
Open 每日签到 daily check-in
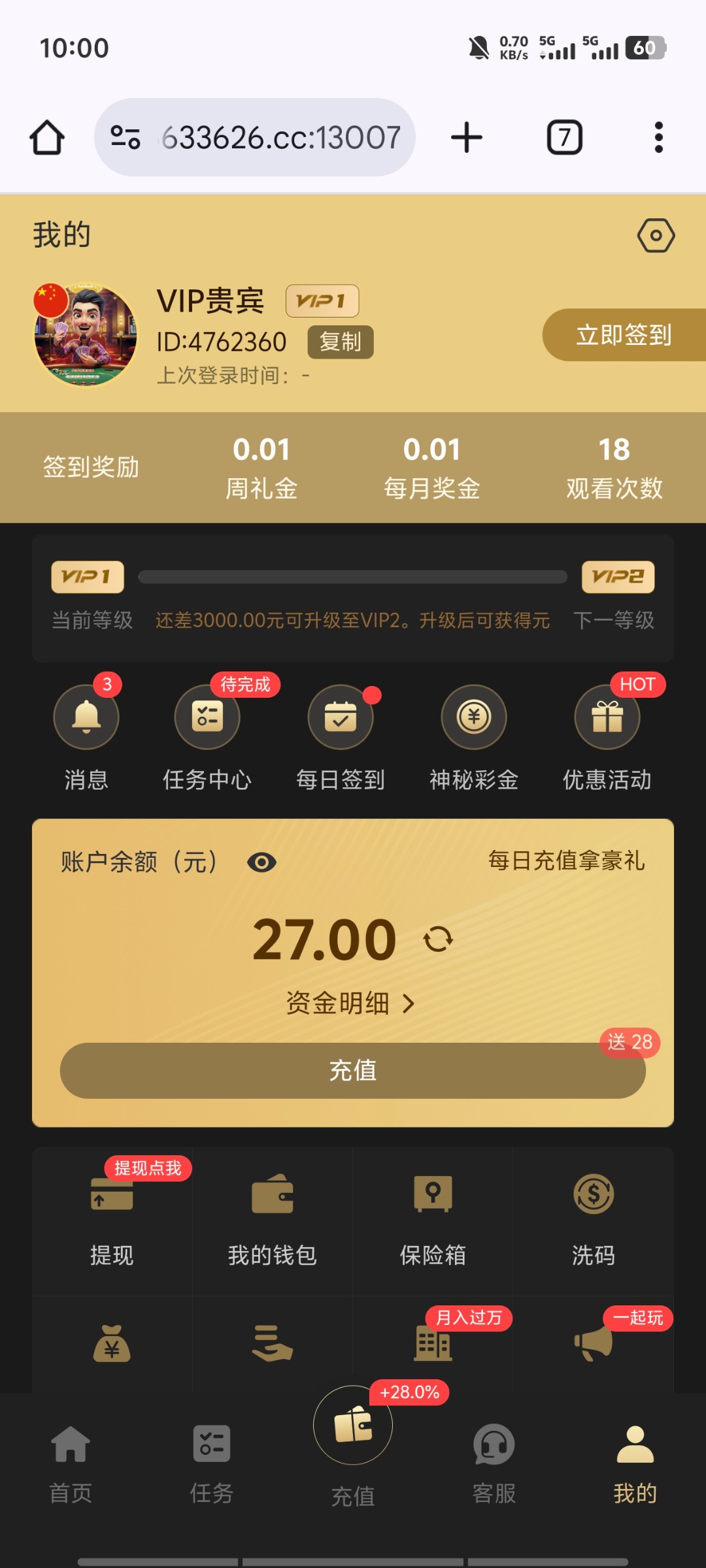[x=341, y=717]
